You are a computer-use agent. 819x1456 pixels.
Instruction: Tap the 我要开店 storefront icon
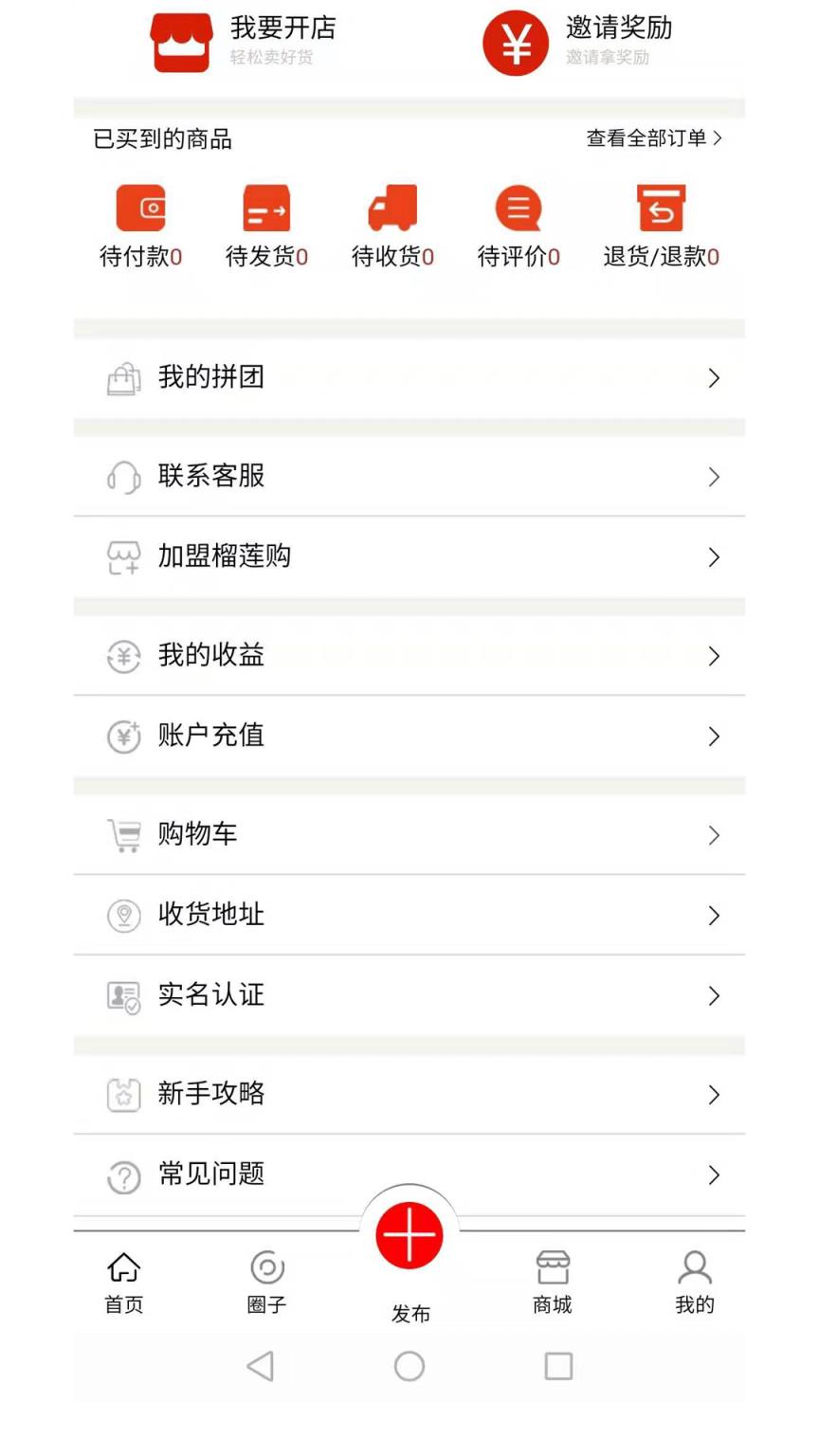pos(180,43)
